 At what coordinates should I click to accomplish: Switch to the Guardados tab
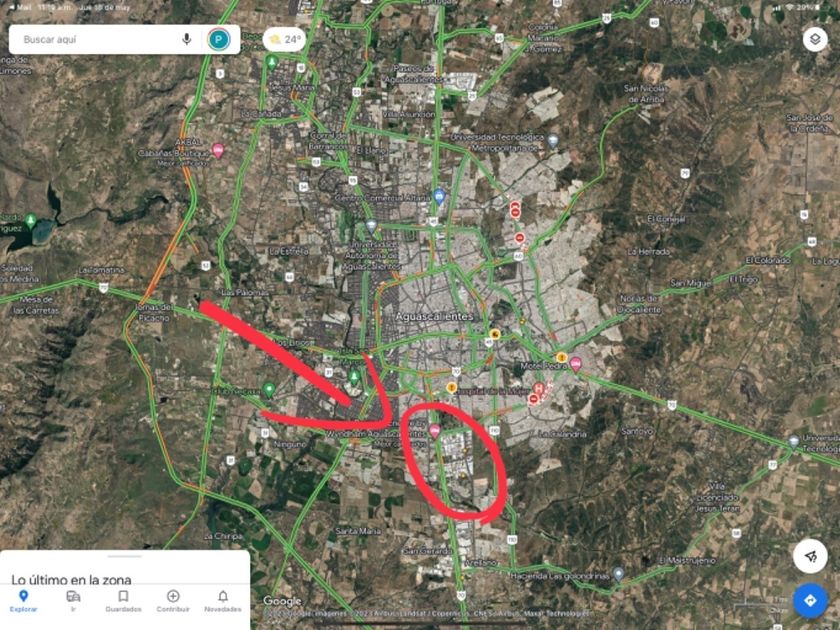[123, 600]
